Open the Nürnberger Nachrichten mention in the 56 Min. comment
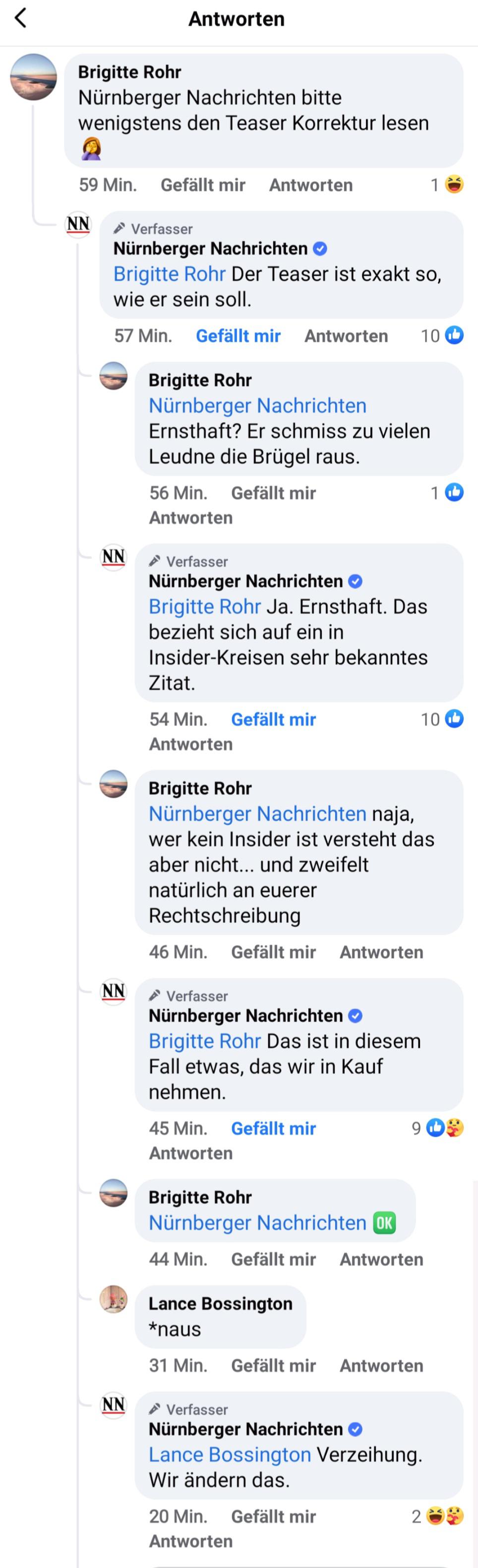 257,405
